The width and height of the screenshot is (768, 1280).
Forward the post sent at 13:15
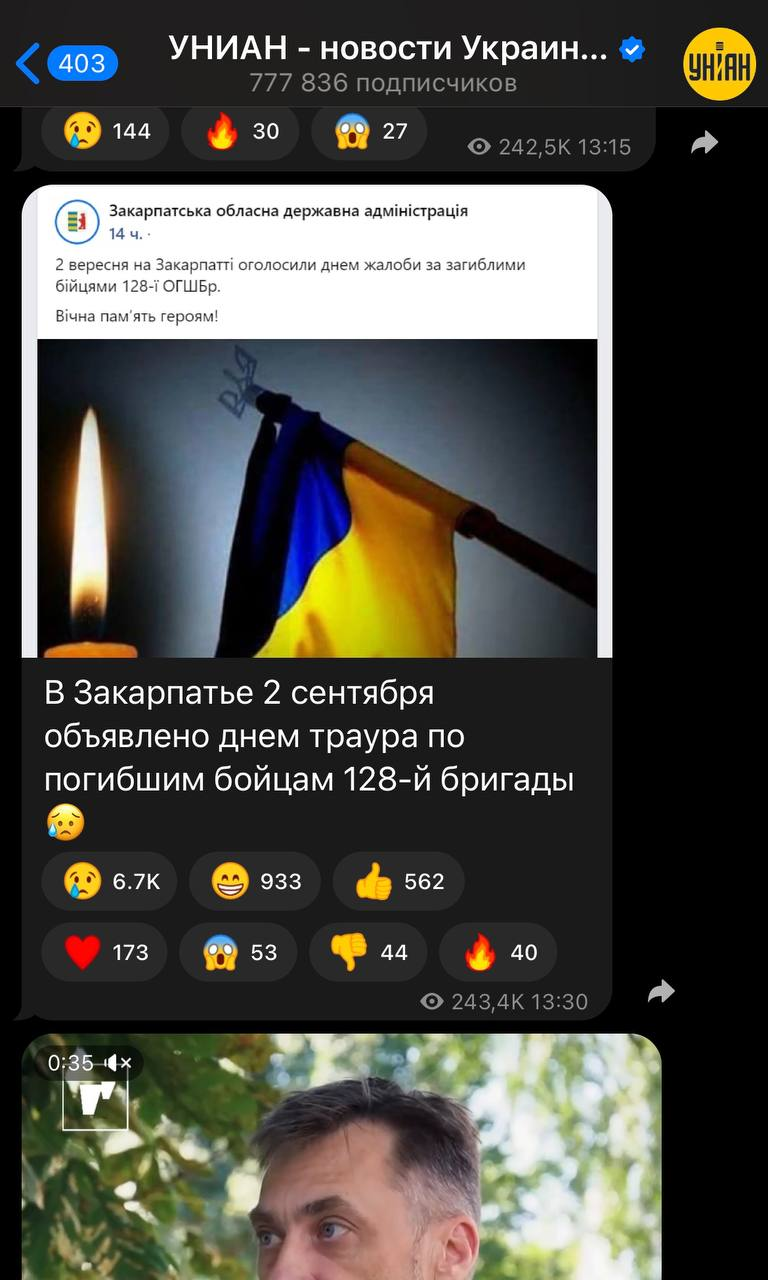tap(705, 143)
